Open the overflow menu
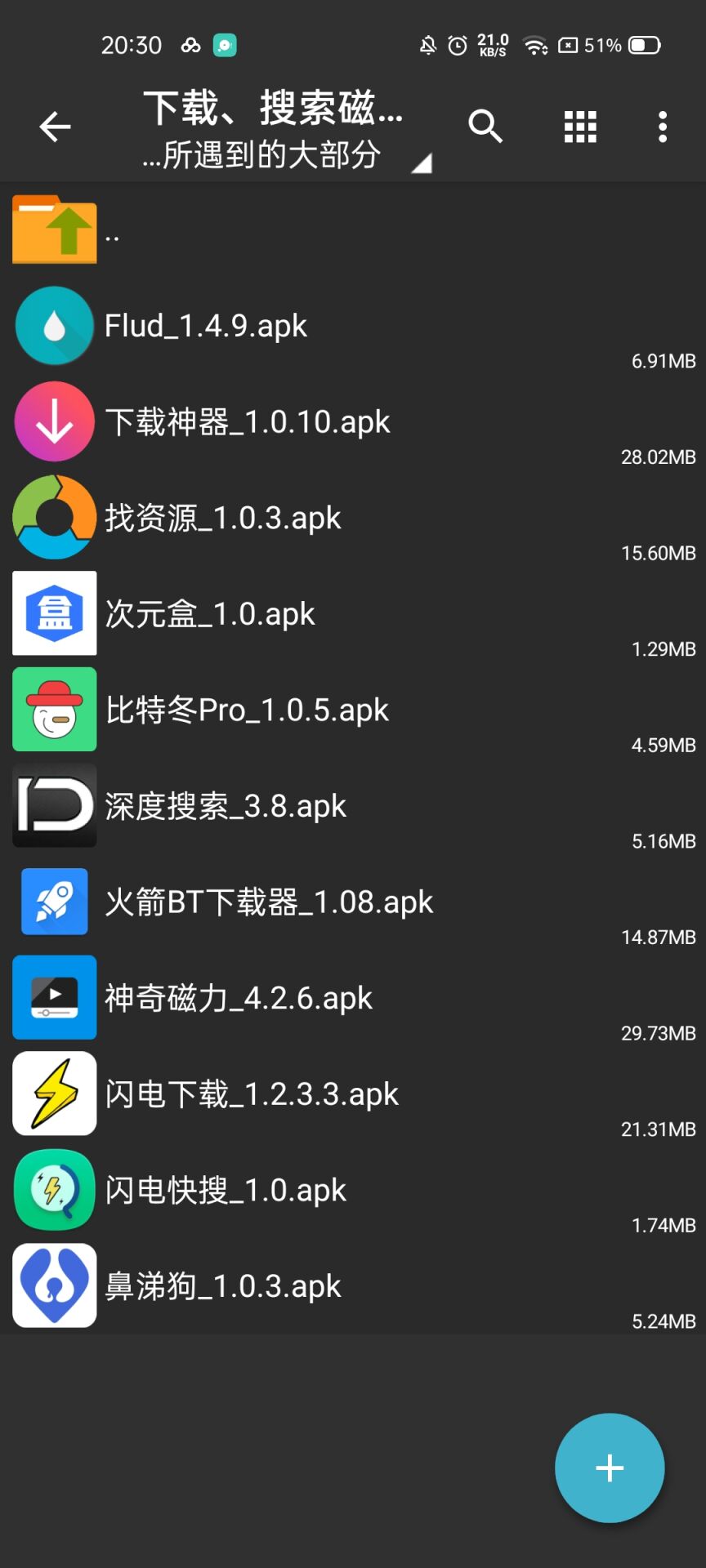Viewport: 706px width, 1568px height. 662,127
